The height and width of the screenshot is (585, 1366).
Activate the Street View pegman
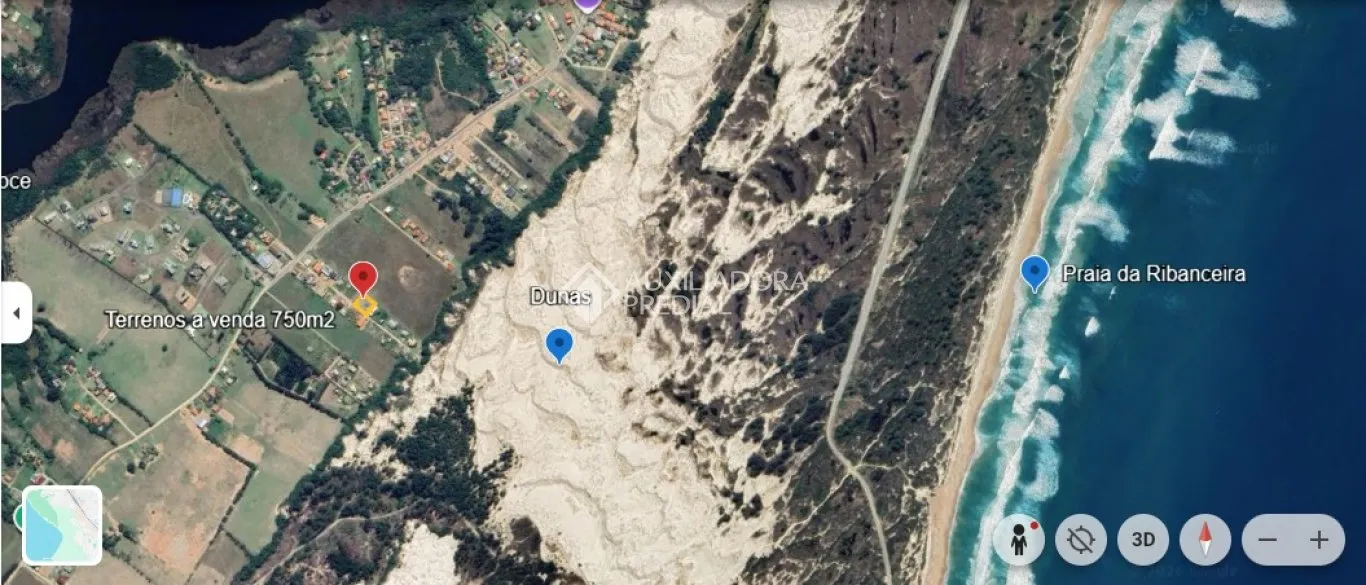tap(1019, 541)
